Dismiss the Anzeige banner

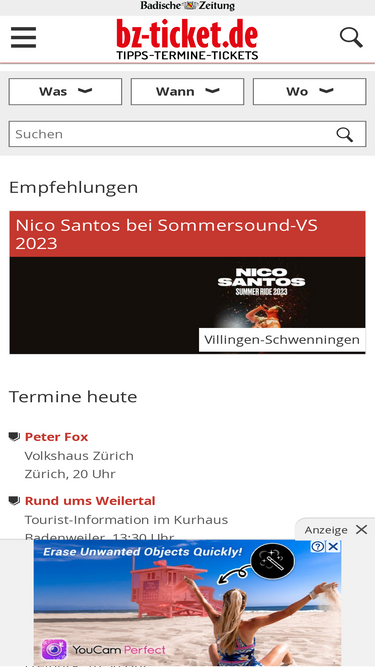[361, 530]
